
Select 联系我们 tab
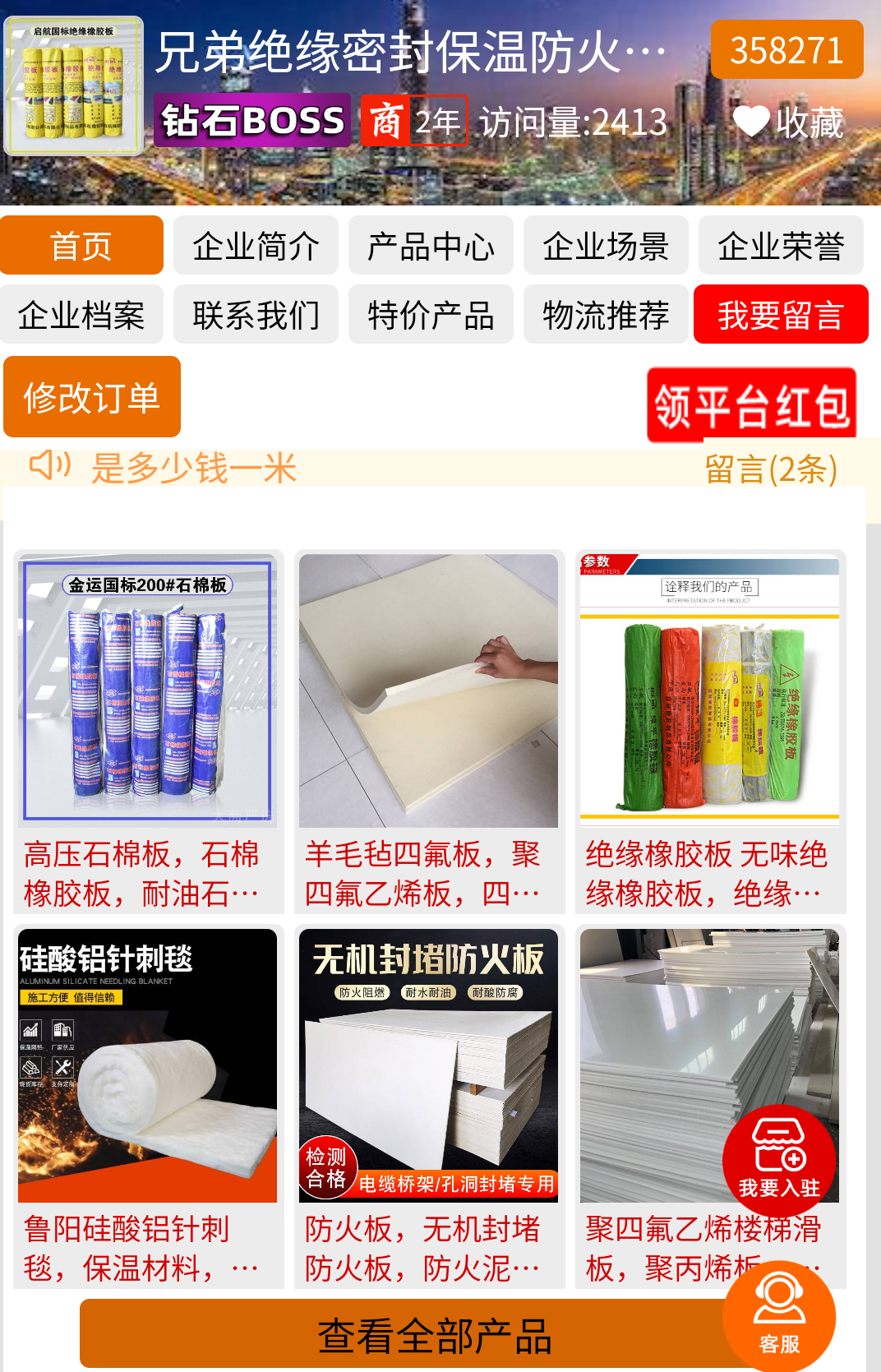coord(256,315)
